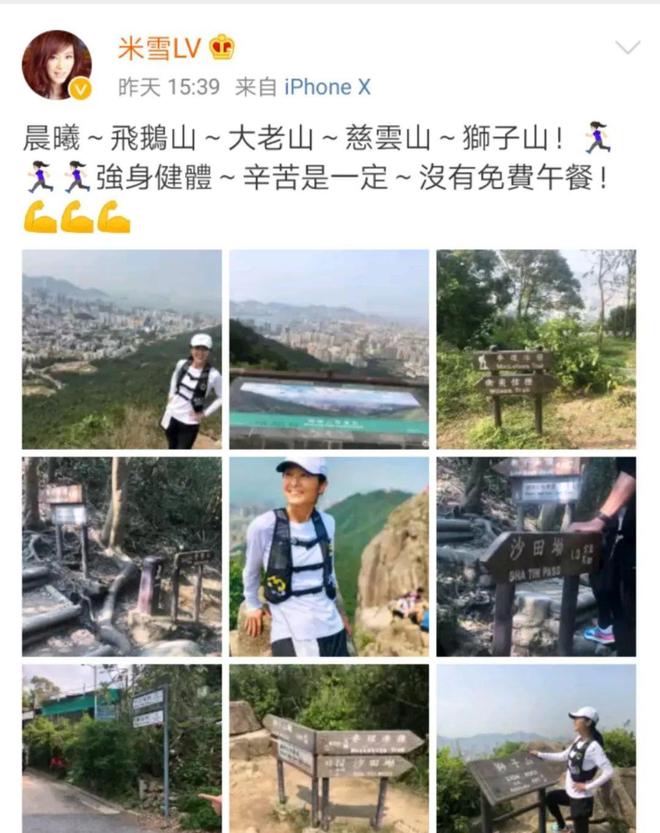Open photo of wooden trail signpost in trees
This screenshot has width=660, height=833.
[x=536, y=349]
